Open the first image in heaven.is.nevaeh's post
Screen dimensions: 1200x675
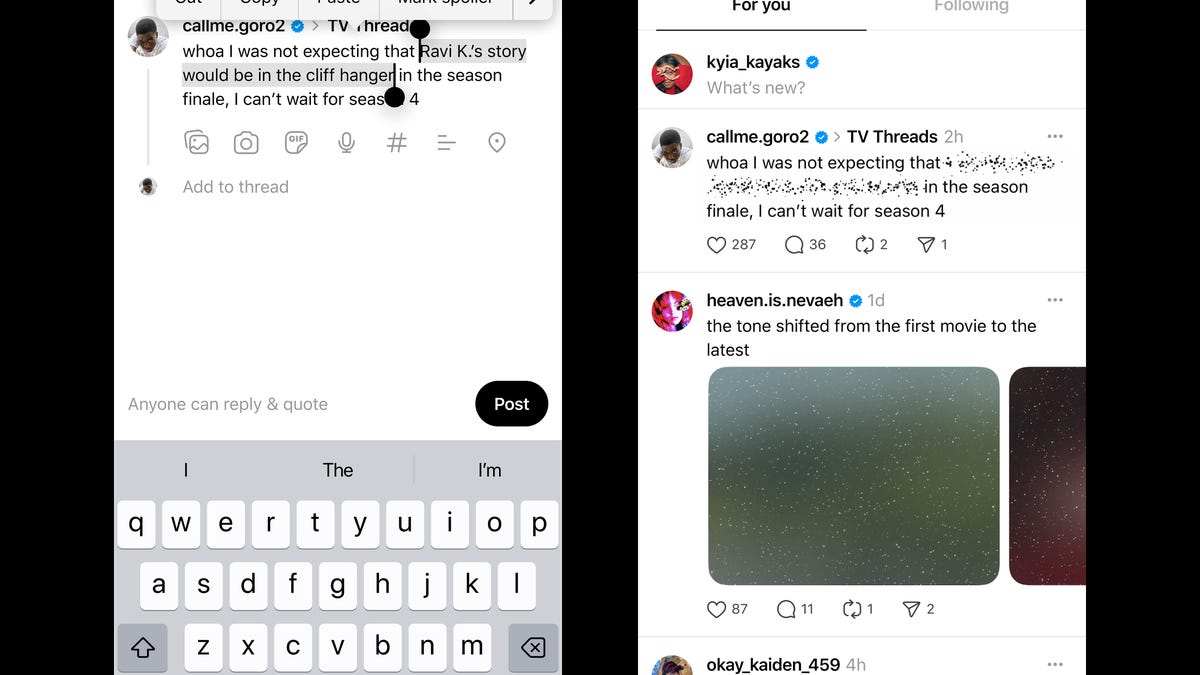coord(853,476)
